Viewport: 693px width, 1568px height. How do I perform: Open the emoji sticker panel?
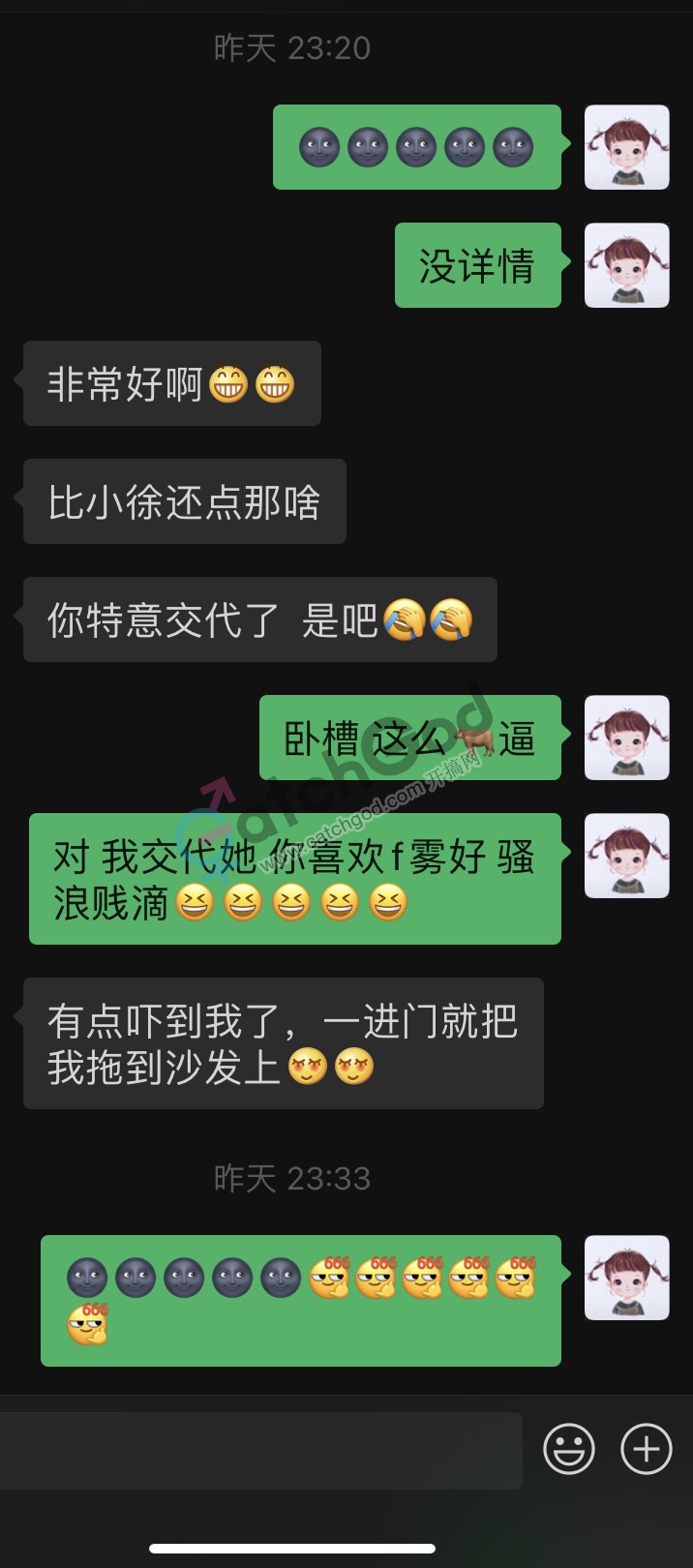click(x=568, y=1449)
